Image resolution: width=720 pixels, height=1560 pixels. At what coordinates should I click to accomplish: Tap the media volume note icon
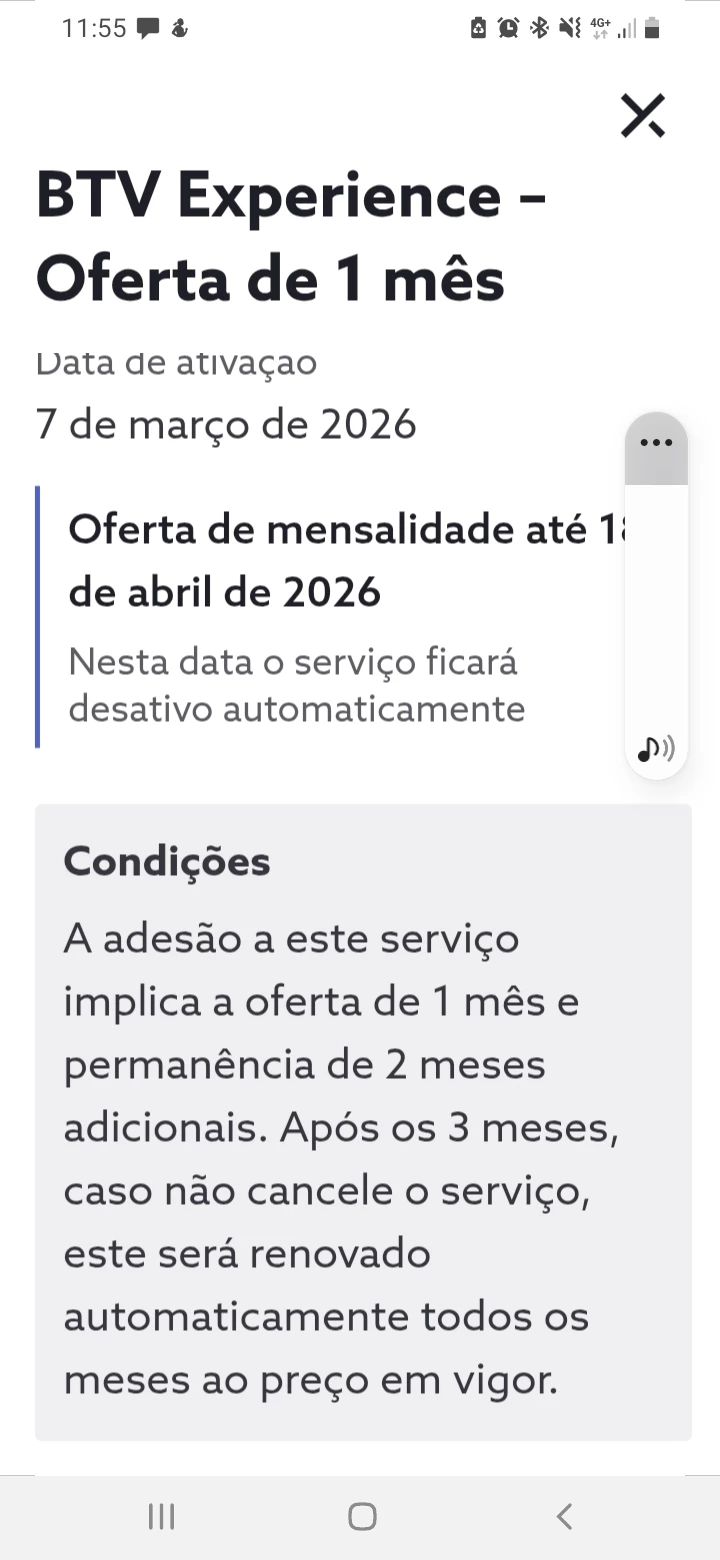(x=655, y=748)
